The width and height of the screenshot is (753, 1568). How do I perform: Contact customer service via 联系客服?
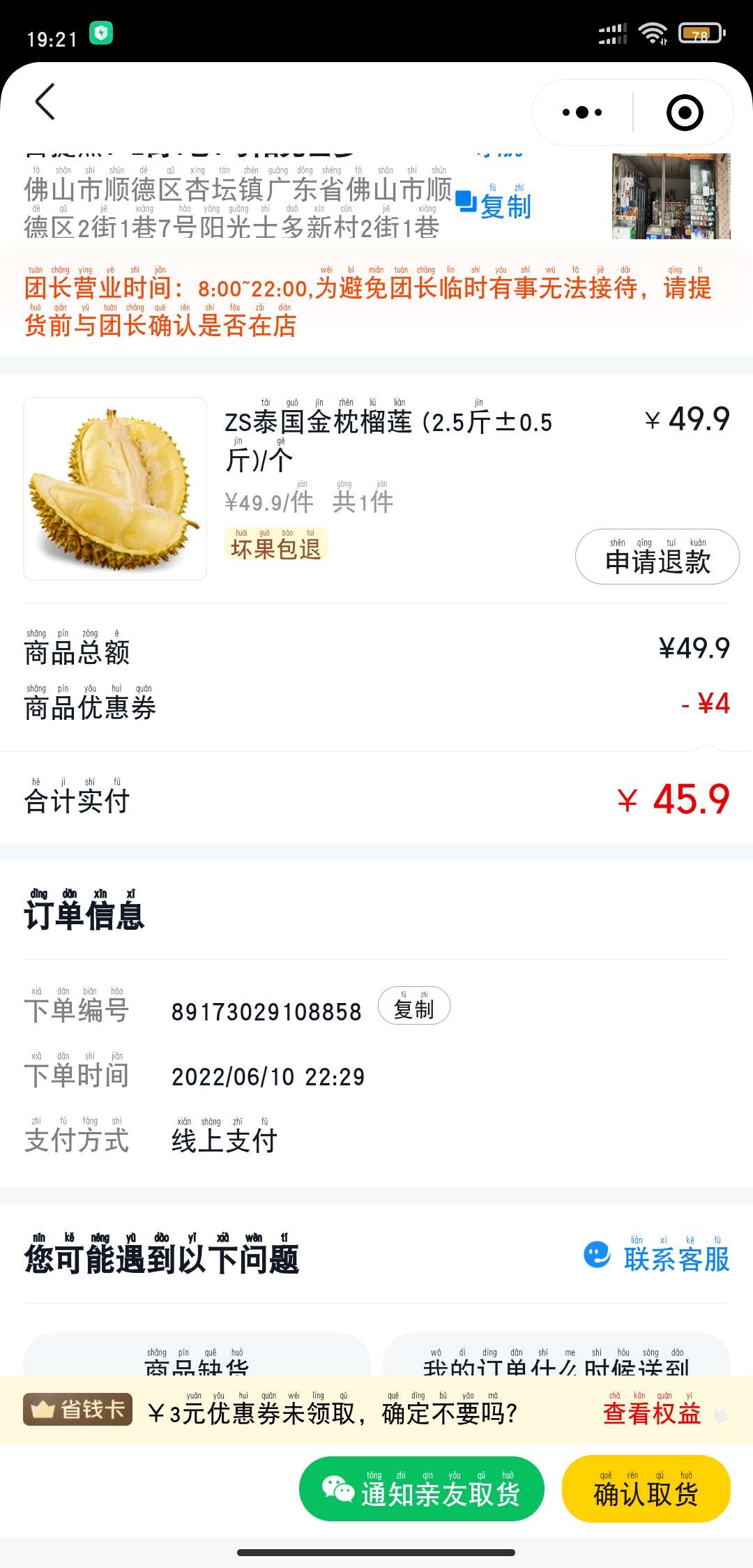tap(657, 1257)
